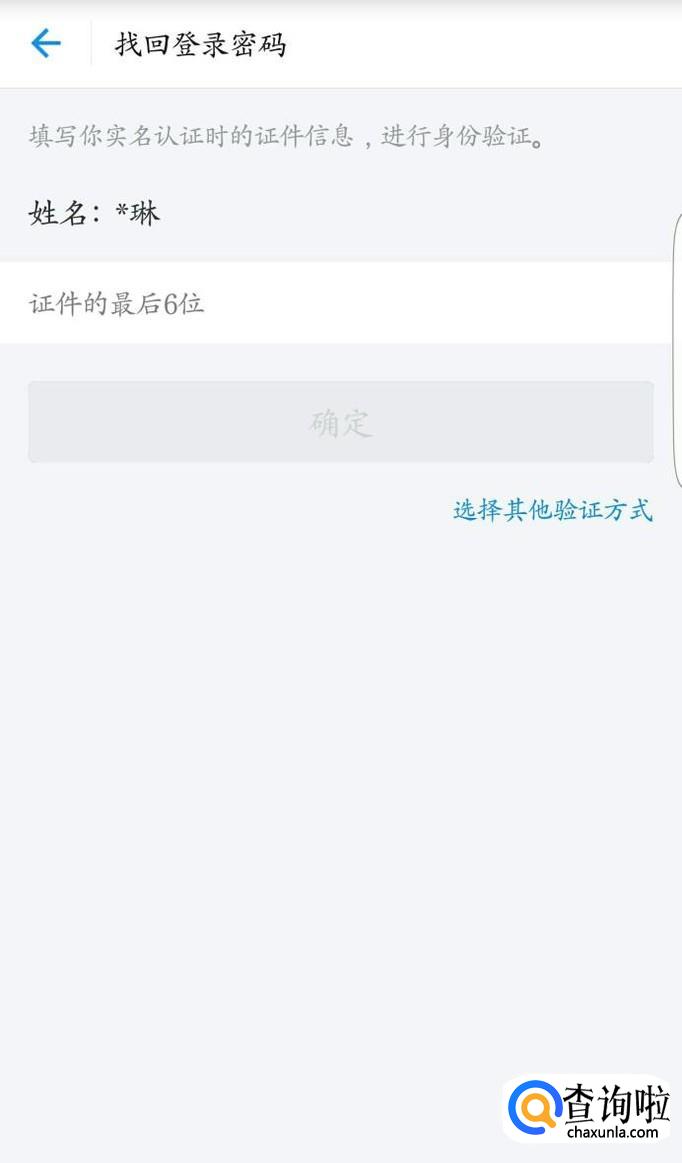
Task: Open 选择其他验证方式 link
Action: pyautogui.click(x=552, y=511)
